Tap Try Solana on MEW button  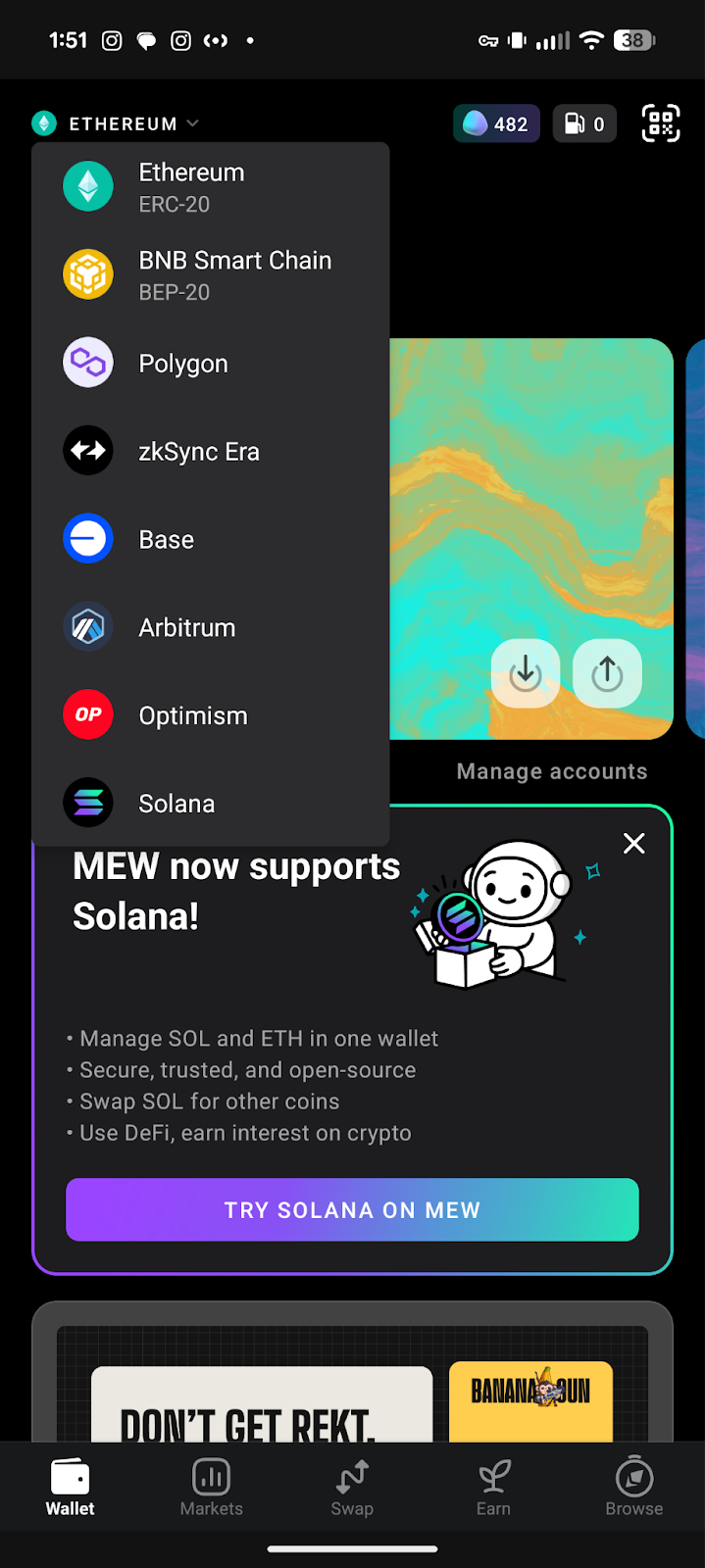coord(352,1210)
